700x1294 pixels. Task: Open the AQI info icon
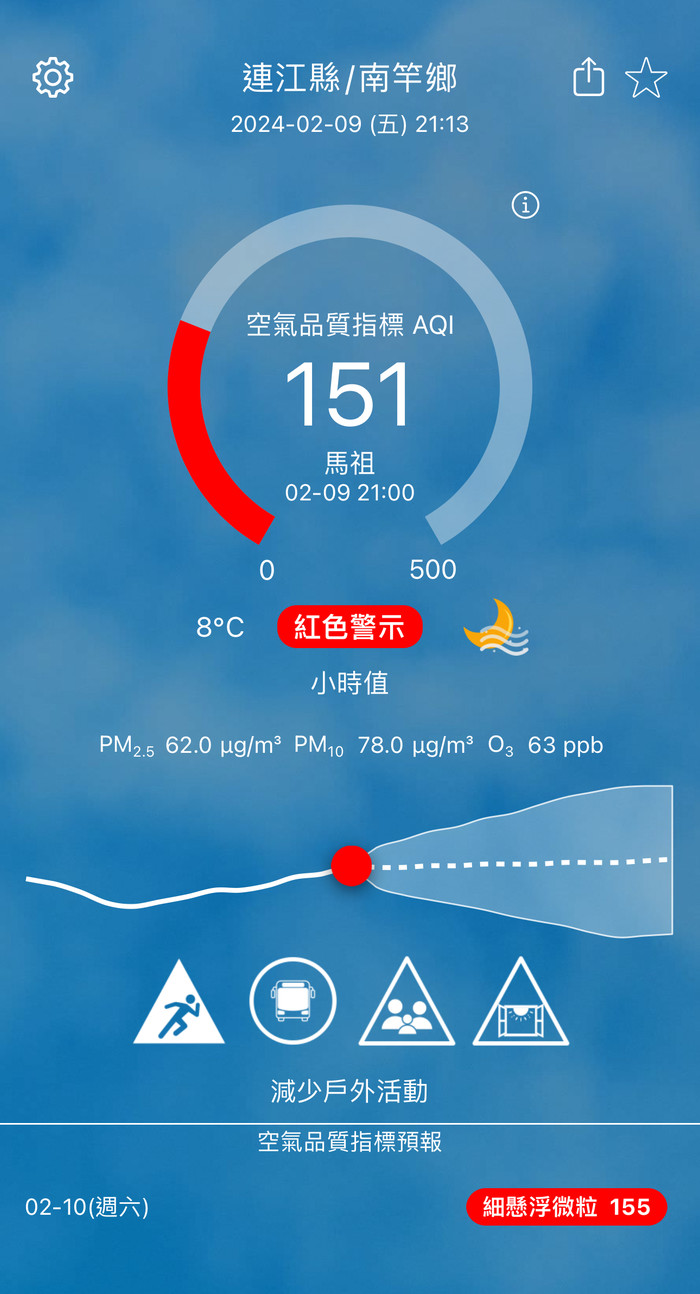coord(525,205)
